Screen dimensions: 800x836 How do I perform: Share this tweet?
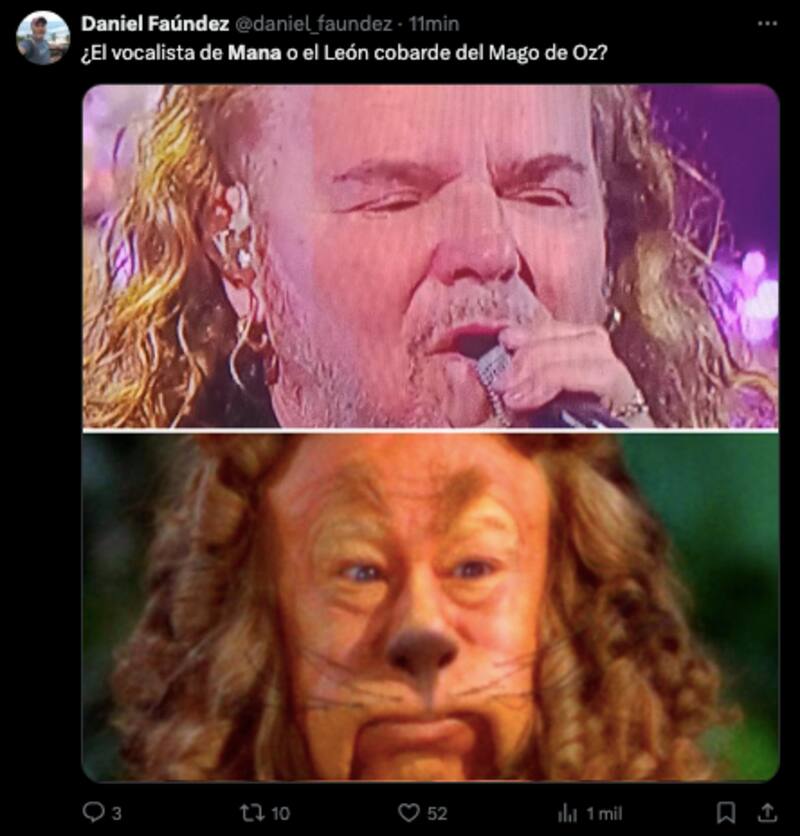click(767, 812)
